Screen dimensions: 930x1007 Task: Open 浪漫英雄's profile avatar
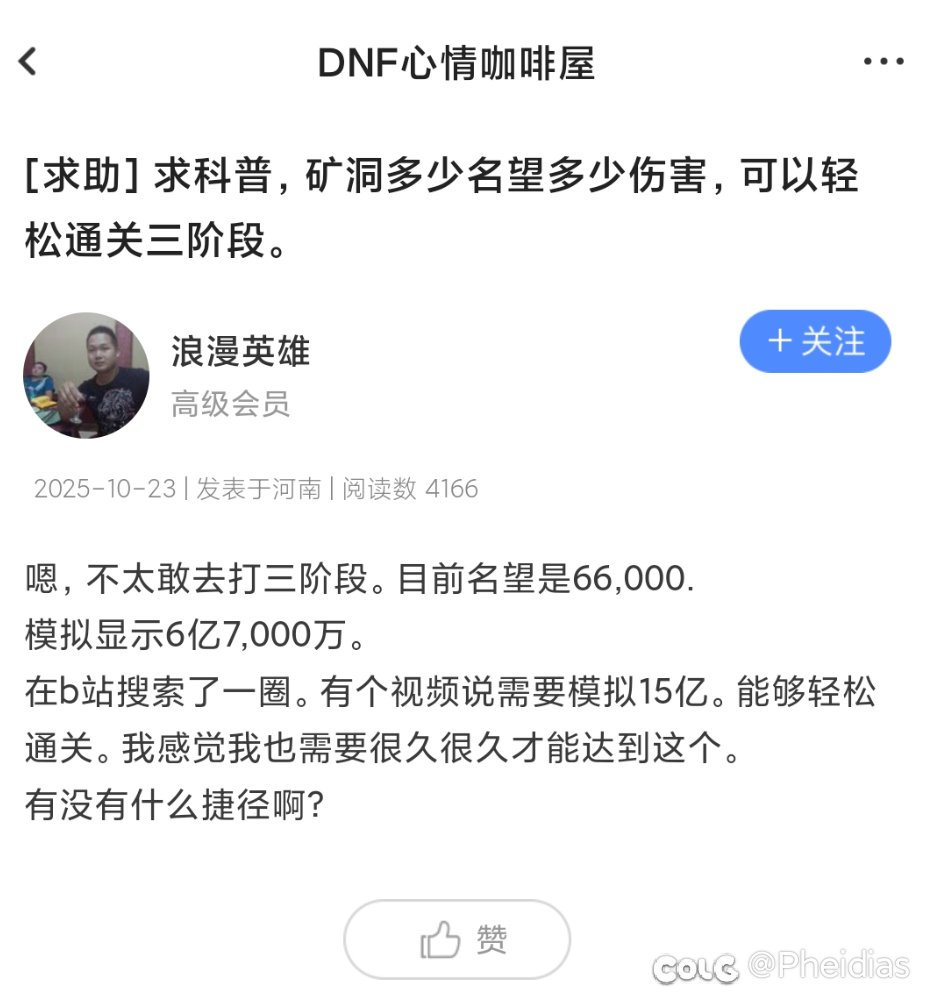[86, 376]
